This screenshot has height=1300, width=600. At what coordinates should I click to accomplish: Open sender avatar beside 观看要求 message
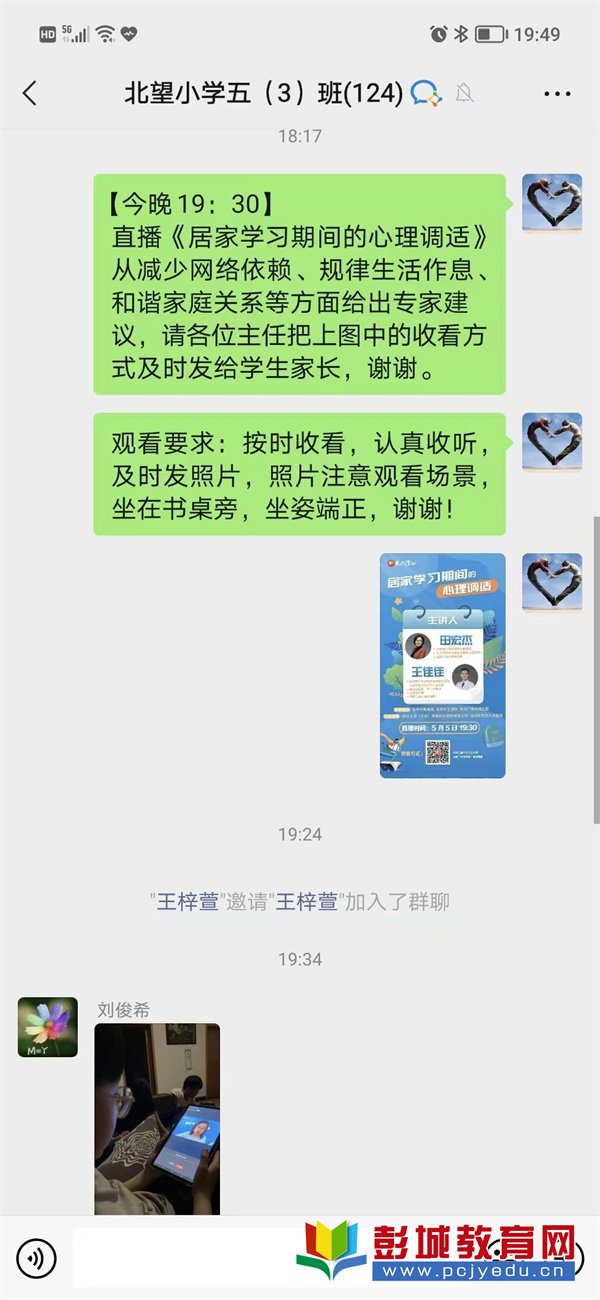(552, 443)
